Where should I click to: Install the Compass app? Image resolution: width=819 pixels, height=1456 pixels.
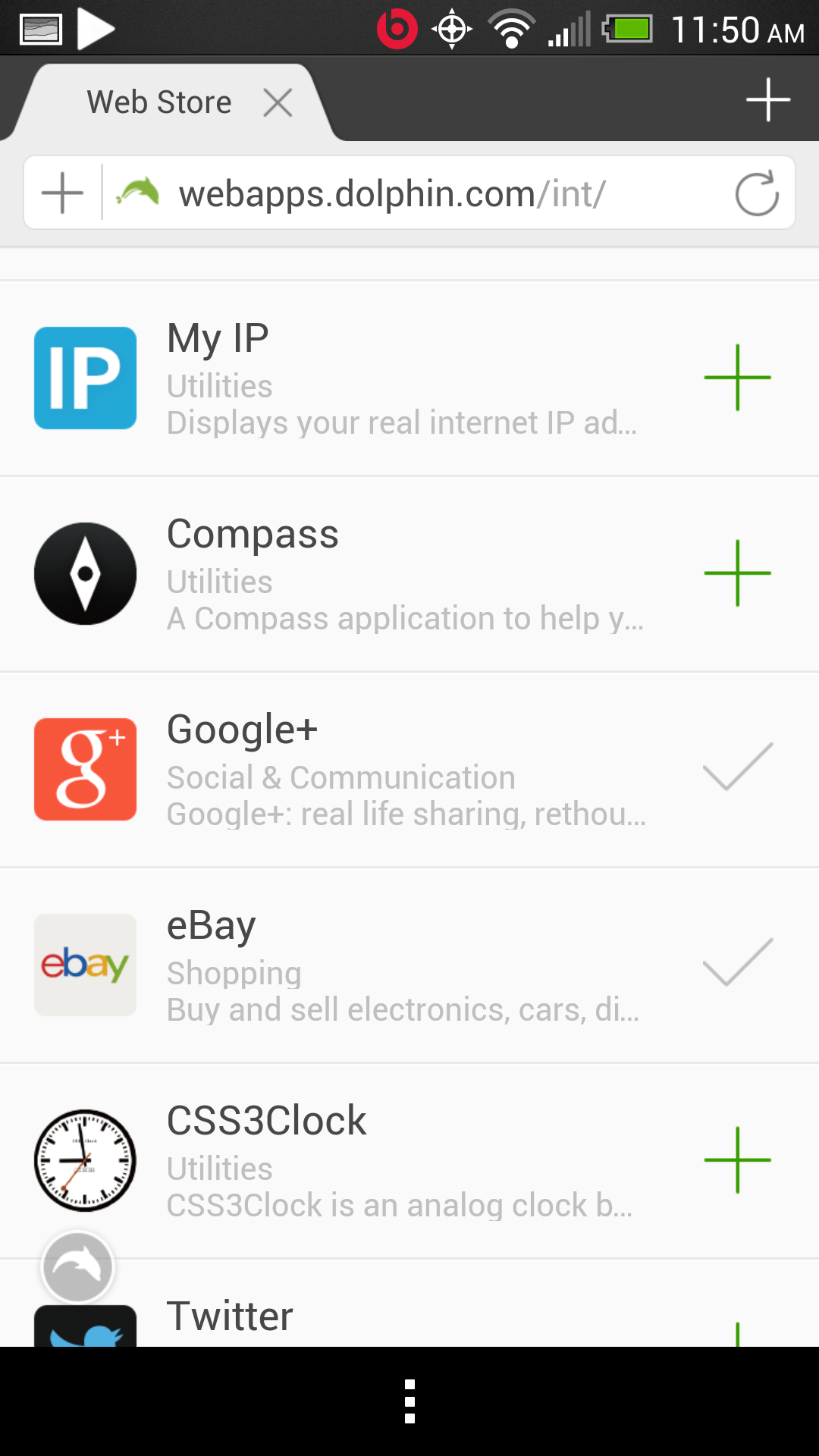coord(737,573)
